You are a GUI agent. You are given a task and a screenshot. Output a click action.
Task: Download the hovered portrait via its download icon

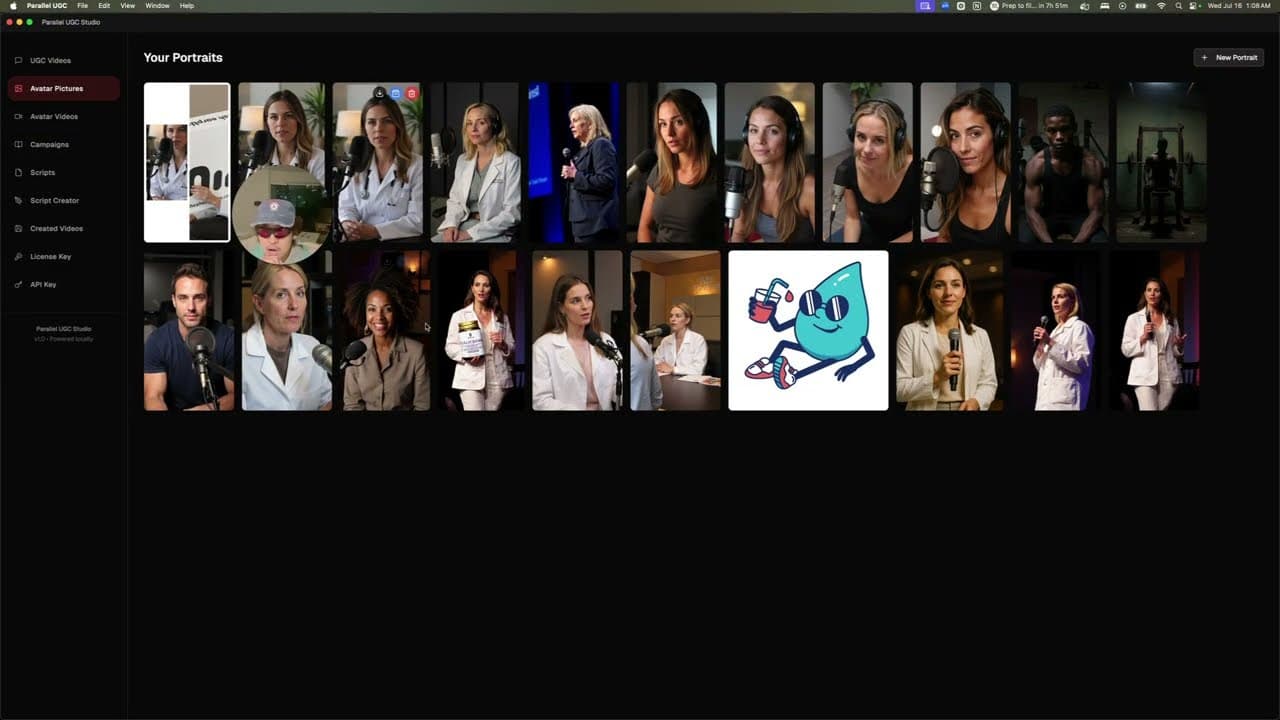pyautogui.click(x=380, y=93)
